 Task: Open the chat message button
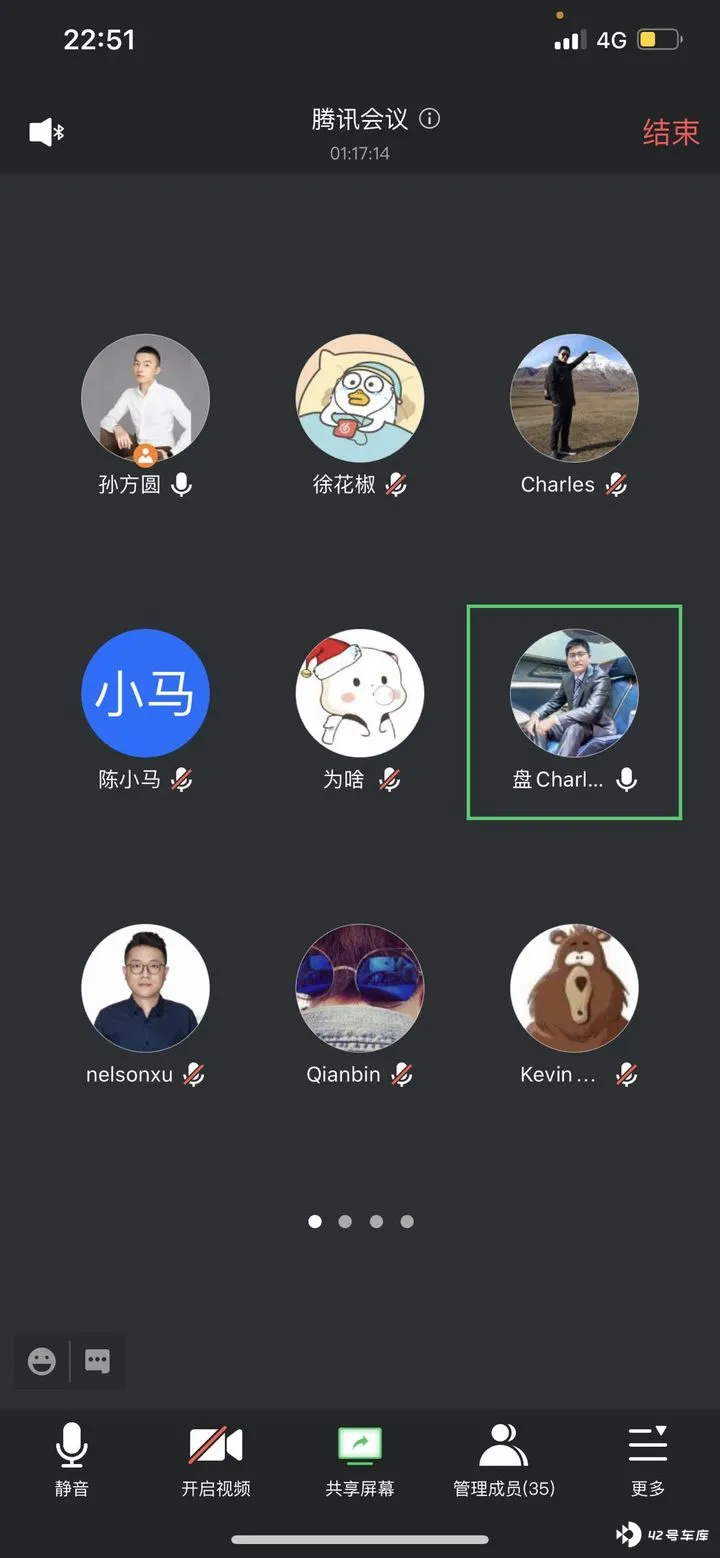pyautogui.click(x=97, y=1361)
